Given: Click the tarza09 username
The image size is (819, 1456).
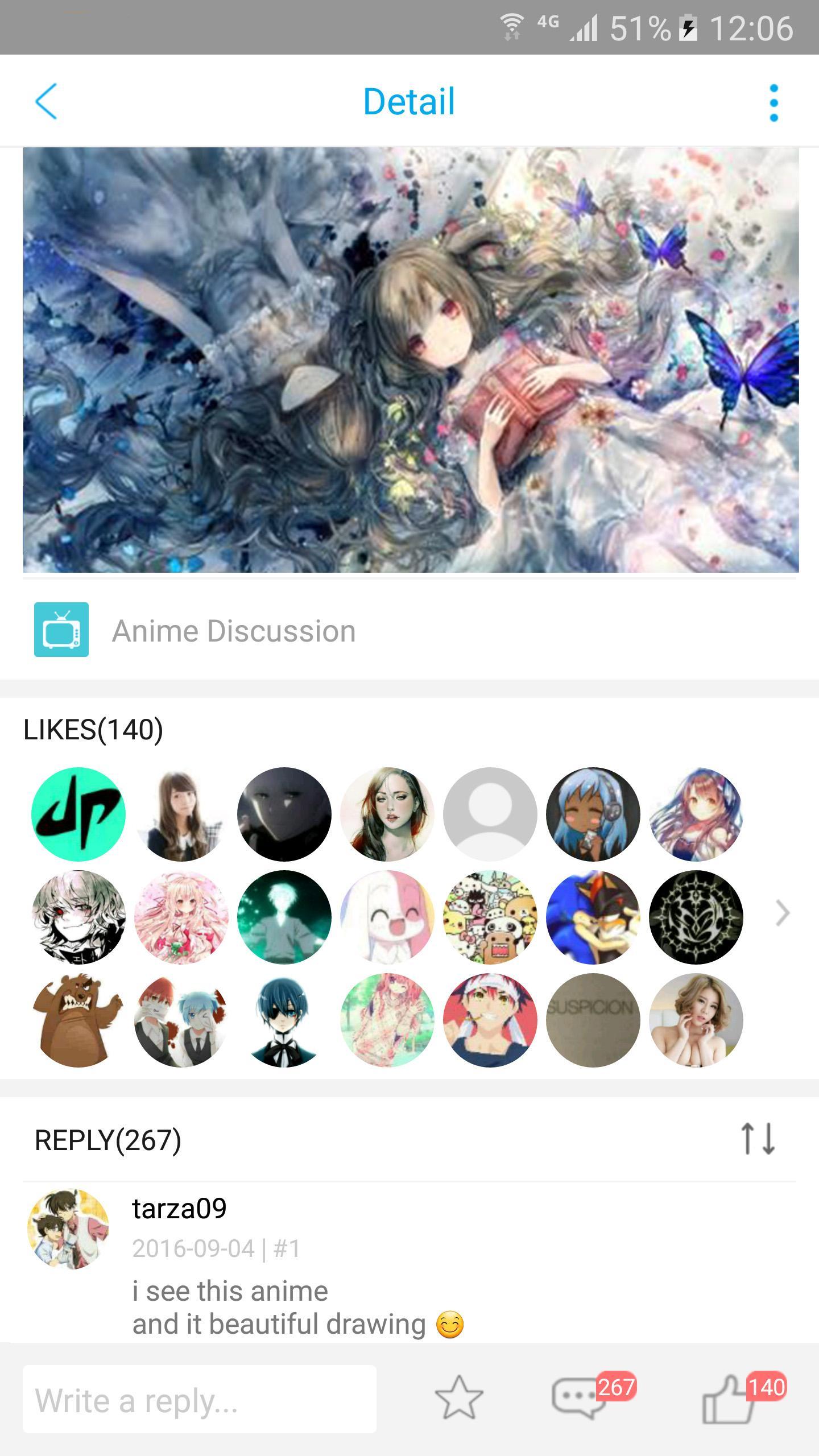Looking at the screenshot, I should click(x=179, y=1208).
